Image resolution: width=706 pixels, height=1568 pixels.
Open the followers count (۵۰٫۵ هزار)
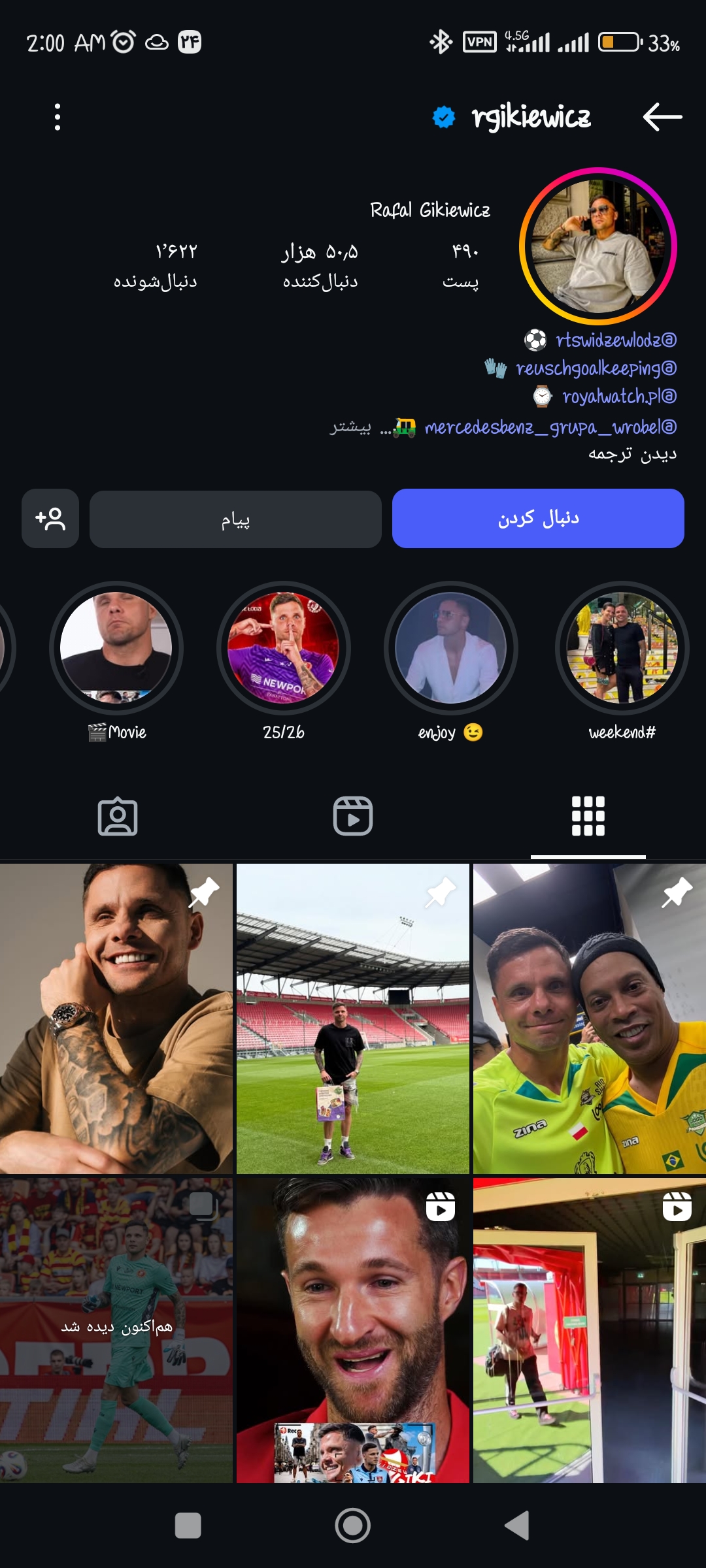(320, 265)
